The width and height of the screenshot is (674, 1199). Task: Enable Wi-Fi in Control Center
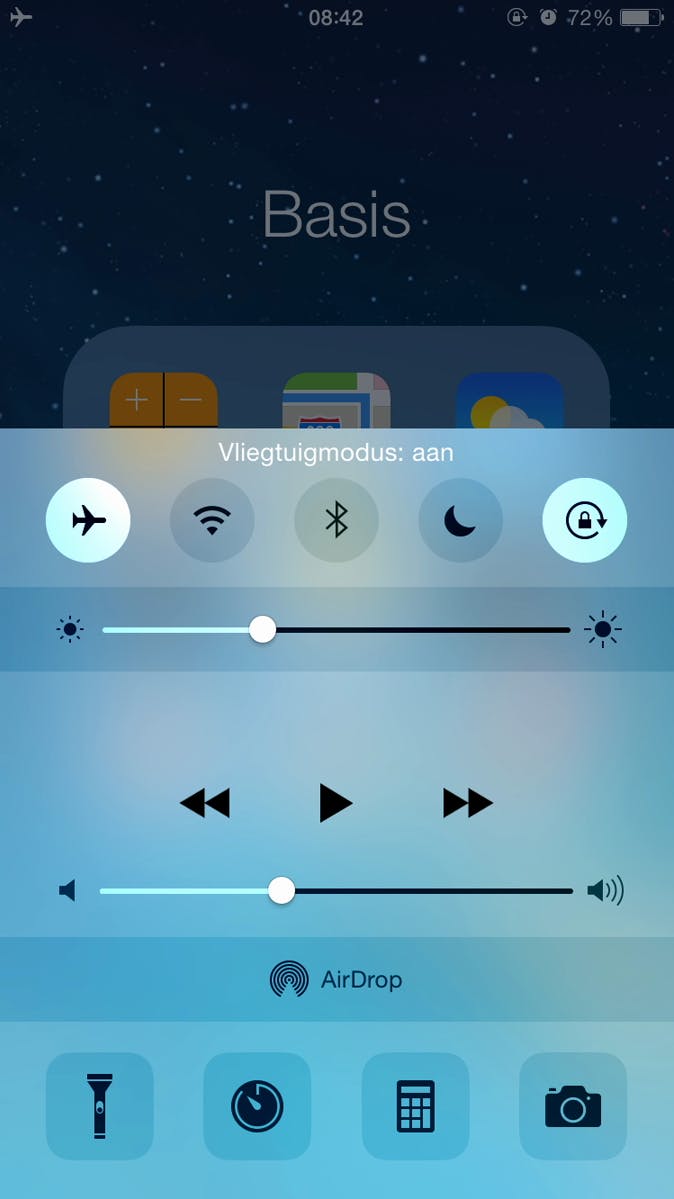(x=212, y=521)
